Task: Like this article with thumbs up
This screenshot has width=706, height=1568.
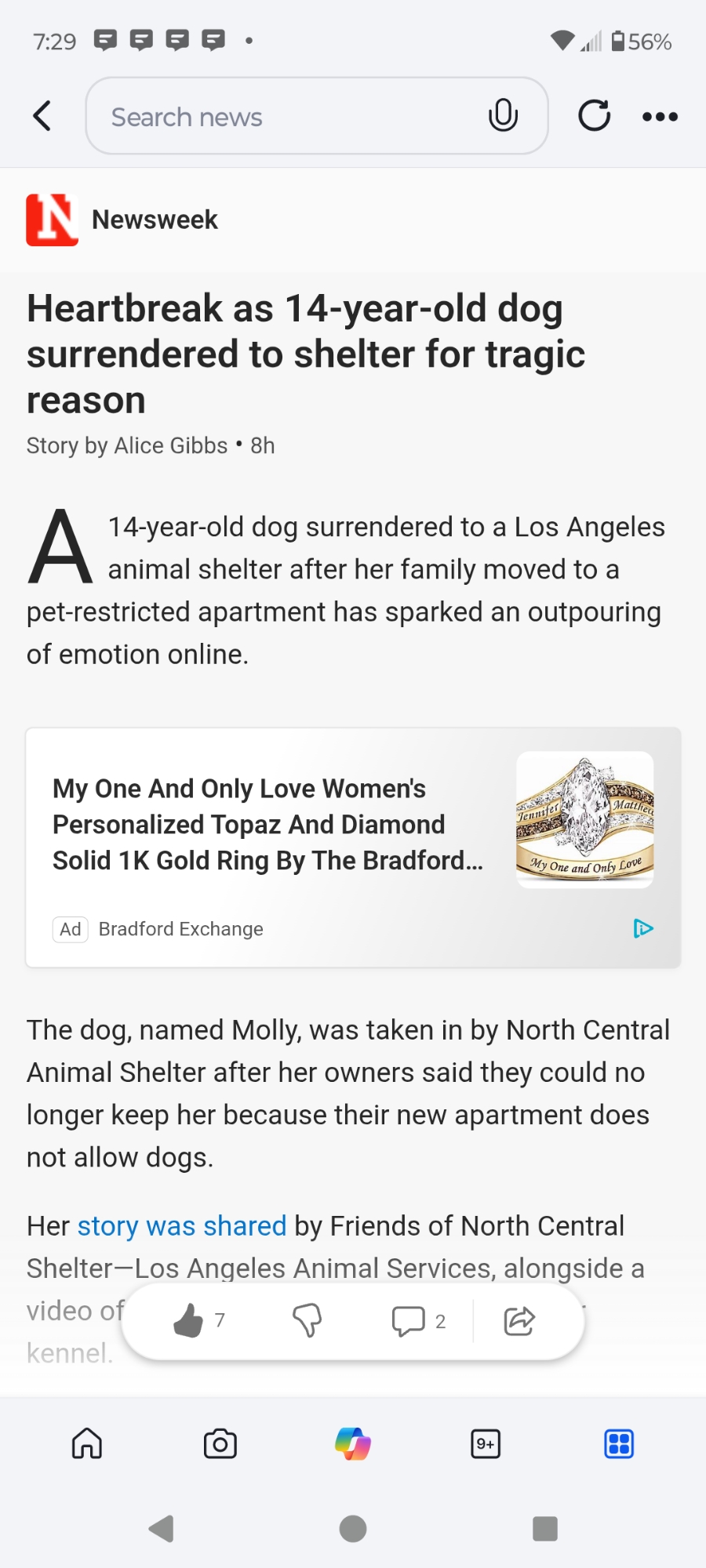Action: coord(189,1321)
